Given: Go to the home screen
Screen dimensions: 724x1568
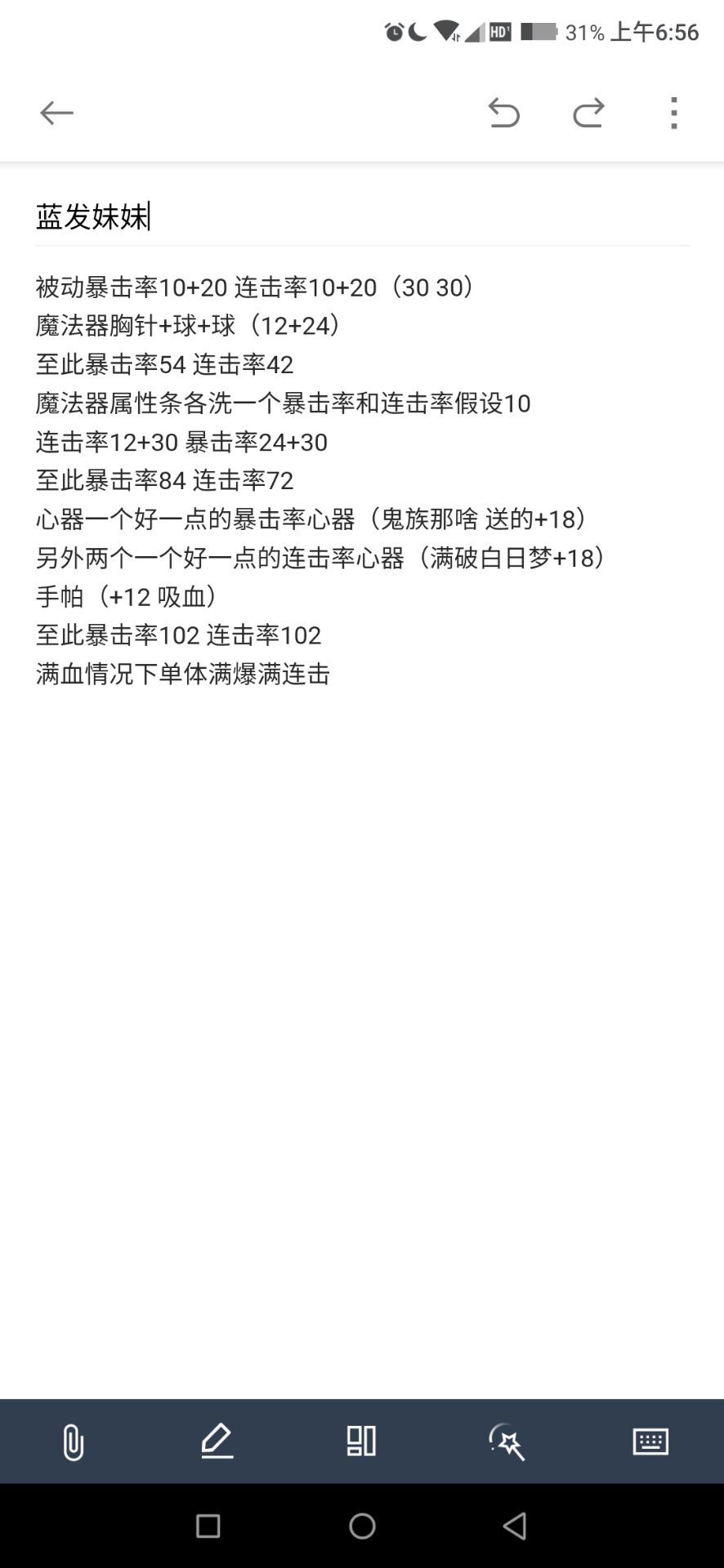Looking at the screenshot, I should pyautogui.click(x=362, y=1526).
